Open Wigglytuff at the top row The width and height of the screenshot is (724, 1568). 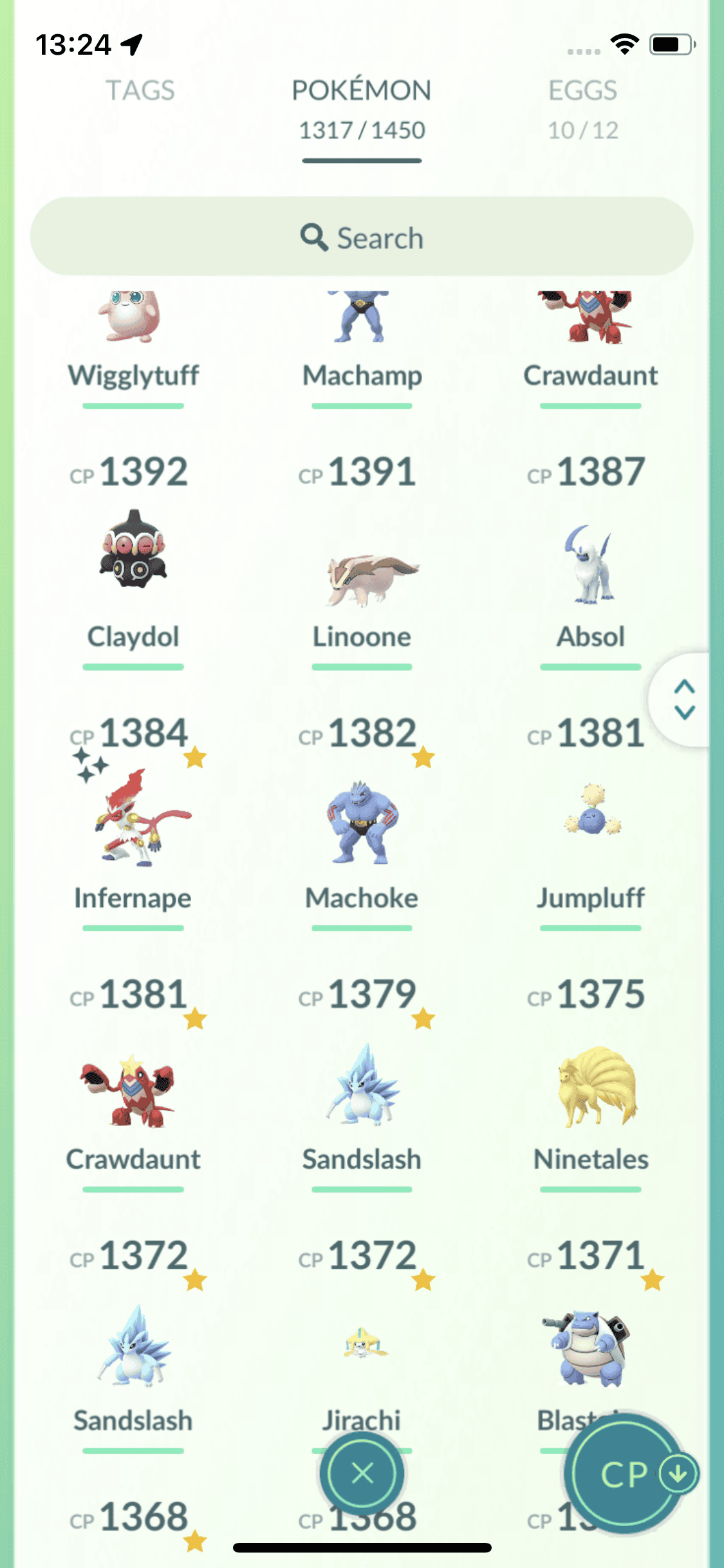tap(133, 322)
